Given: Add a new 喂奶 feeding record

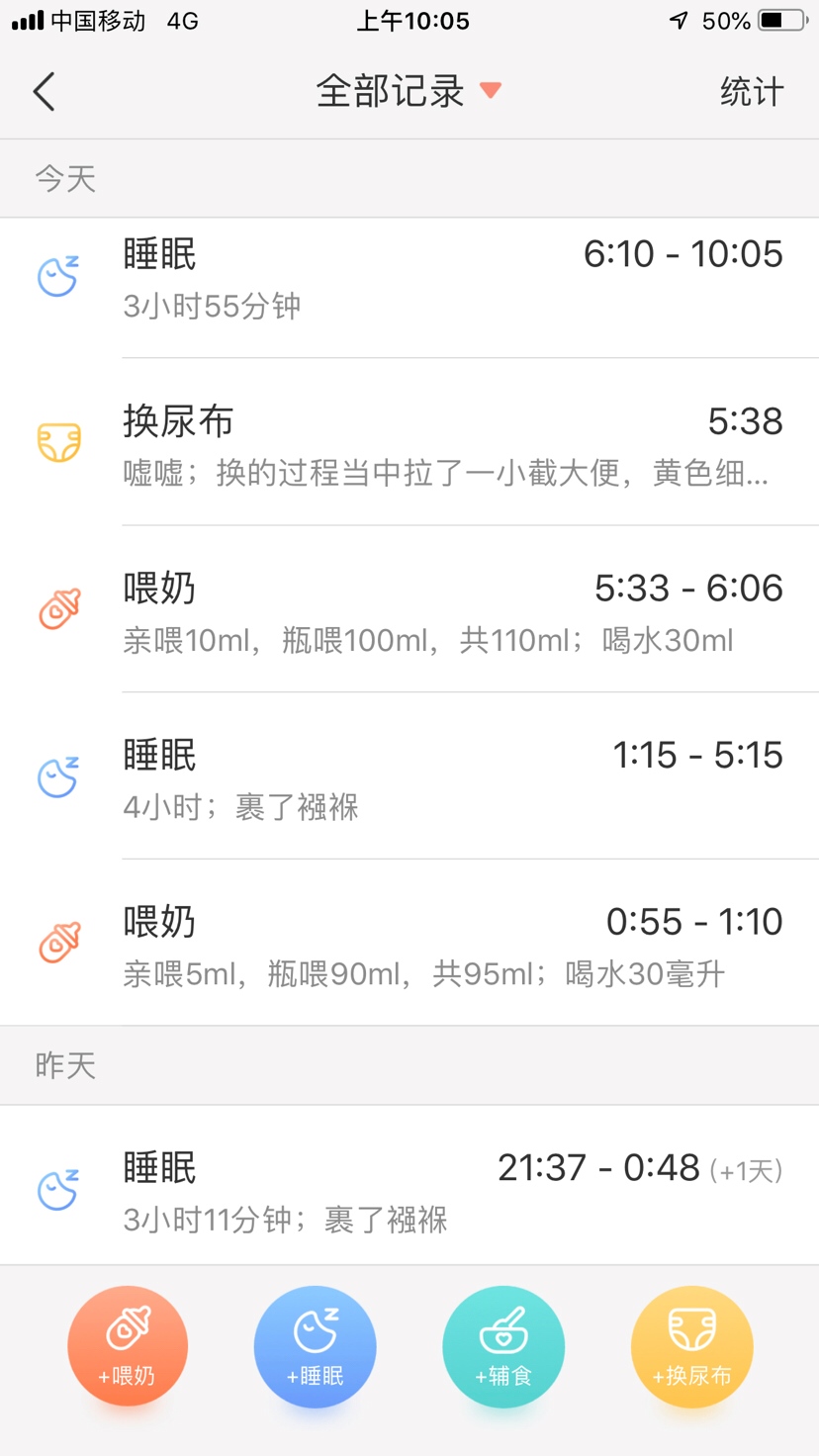Looking at the screenshot, I should pyautogui.click(x=128, y=1346).
